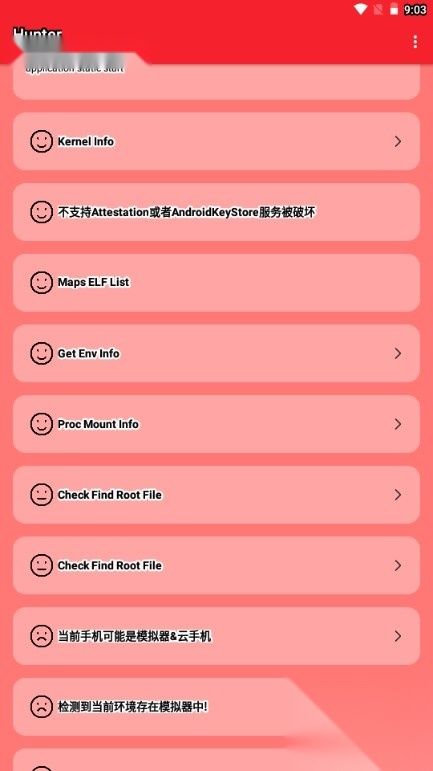
Task: Open the Kernel Info row
Action: pyautogui.click(x=216, y=142)
